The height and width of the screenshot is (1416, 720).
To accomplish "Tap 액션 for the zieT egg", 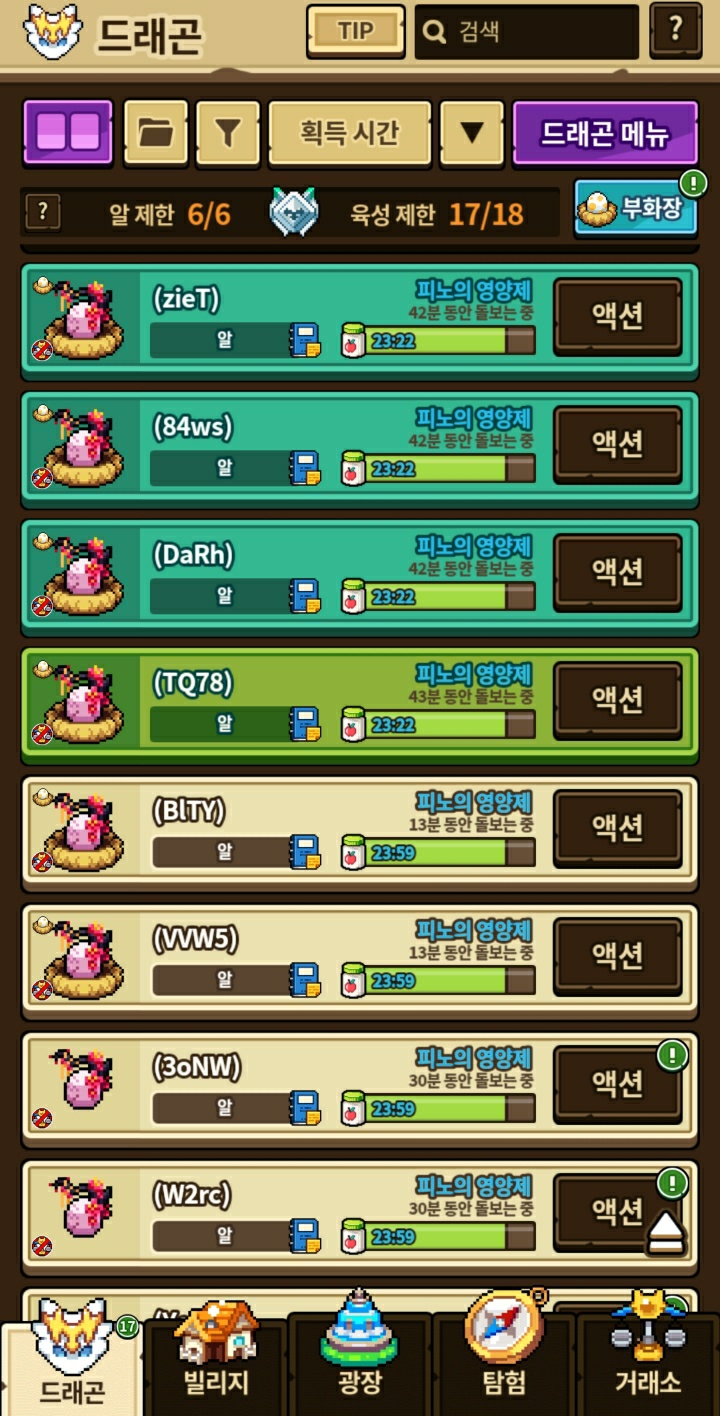I will (x=617, y=316).
